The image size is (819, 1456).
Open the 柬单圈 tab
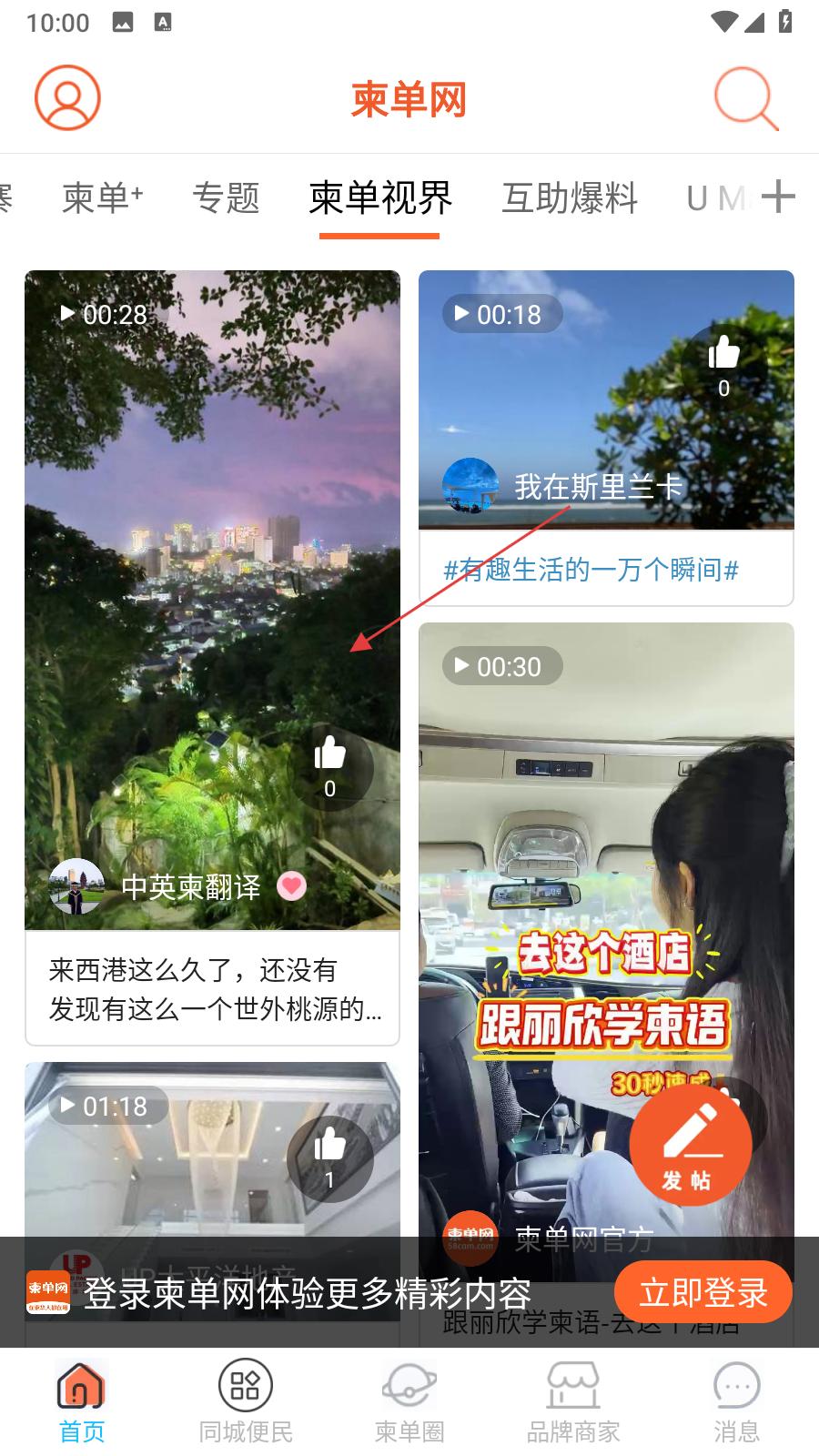(409, 1402)
